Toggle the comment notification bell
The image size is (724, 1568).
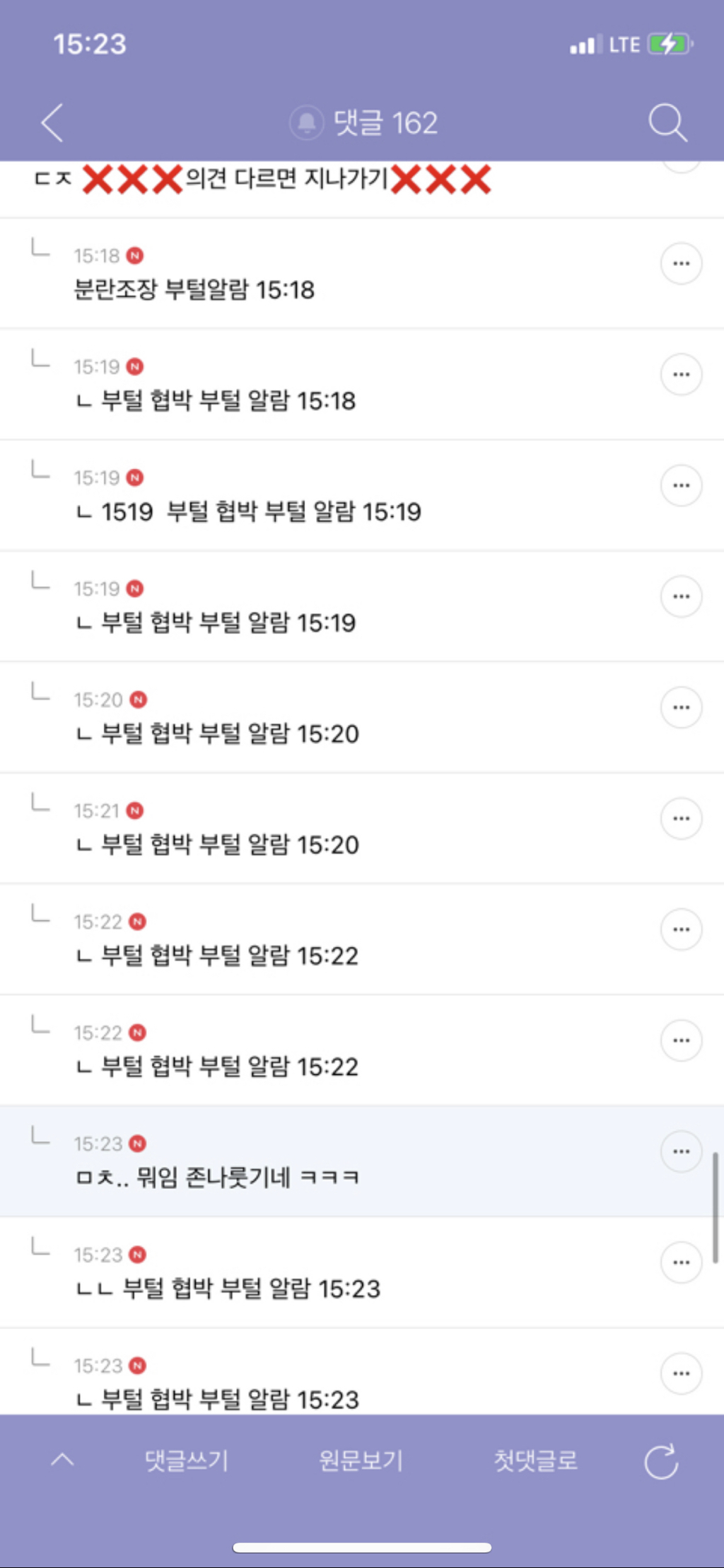click(307, 123)
